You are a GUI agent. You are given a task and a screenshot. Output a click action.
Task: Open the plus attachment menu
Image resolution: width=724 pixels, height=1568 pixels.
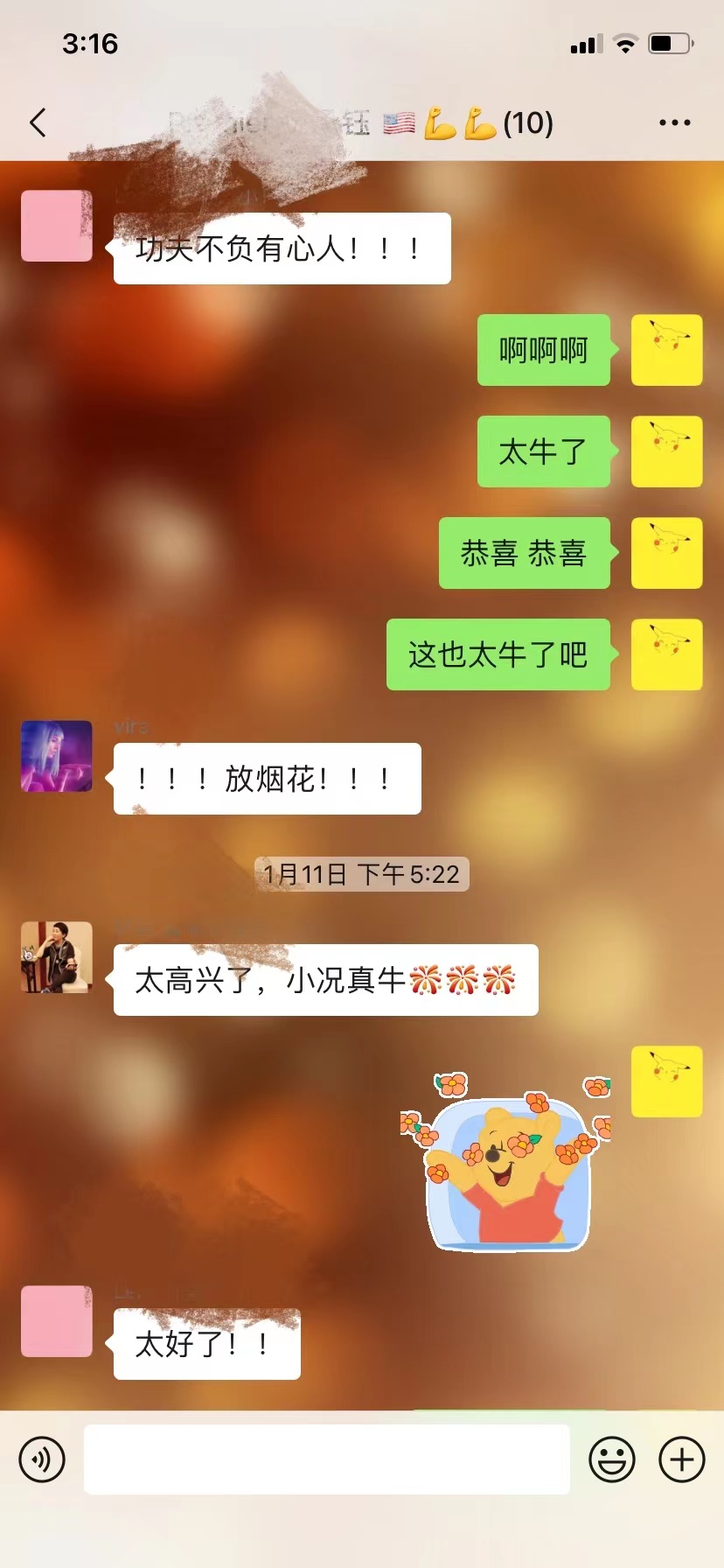pos(682,1459)
